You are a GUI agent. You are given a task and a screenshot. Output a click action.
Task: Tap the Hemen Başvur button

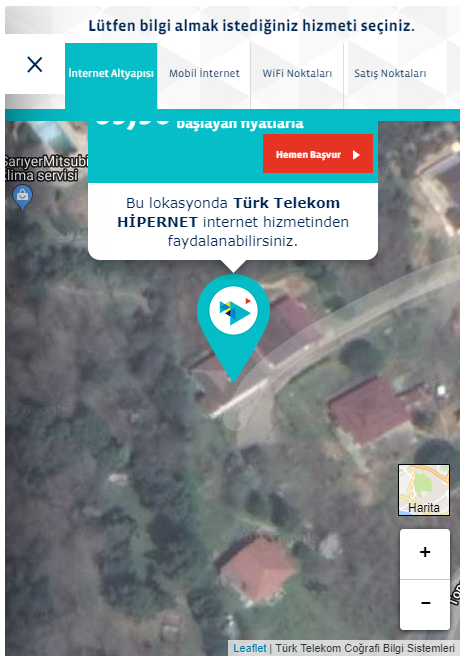click(318, 154)
